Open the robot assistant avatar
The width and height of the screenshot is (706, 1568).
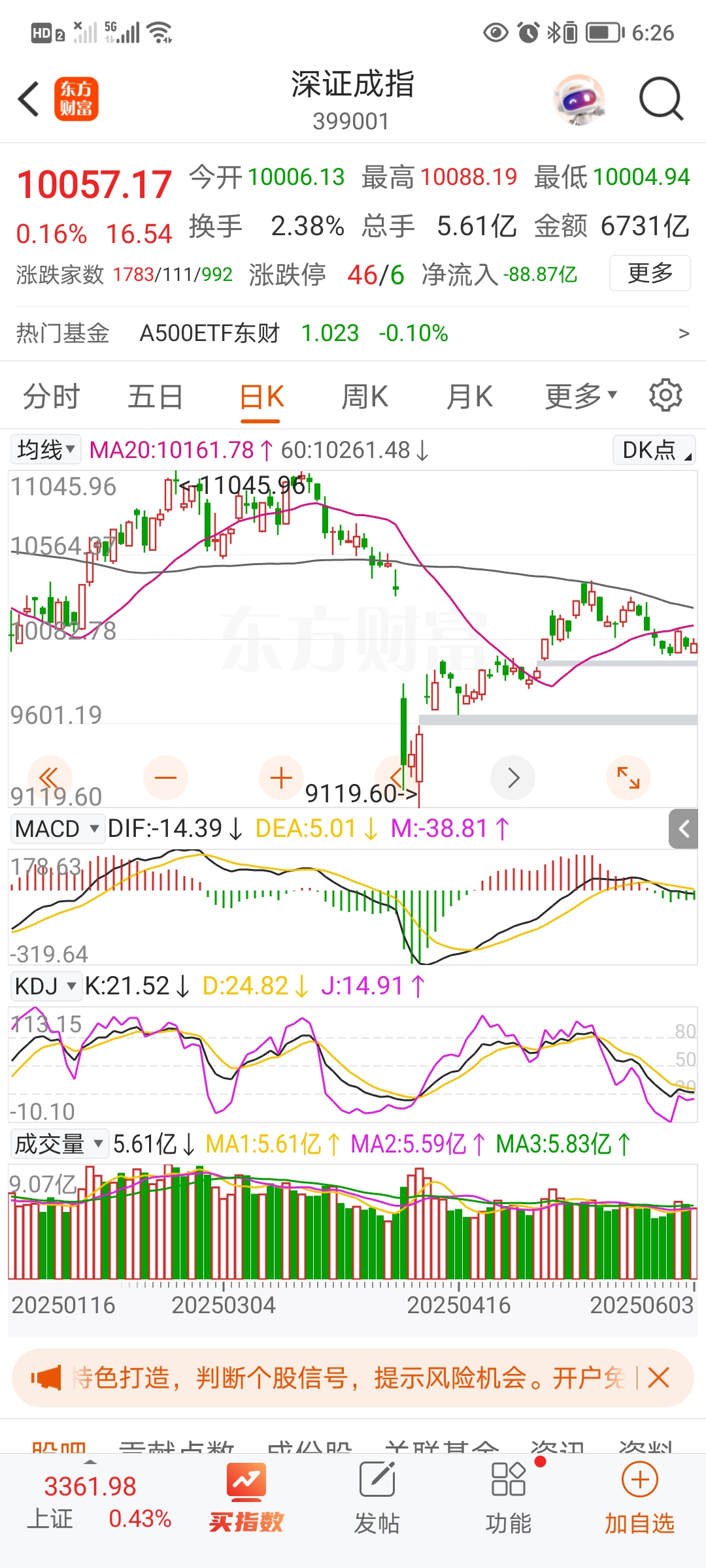pyautogui.click(x=579, y=99)
